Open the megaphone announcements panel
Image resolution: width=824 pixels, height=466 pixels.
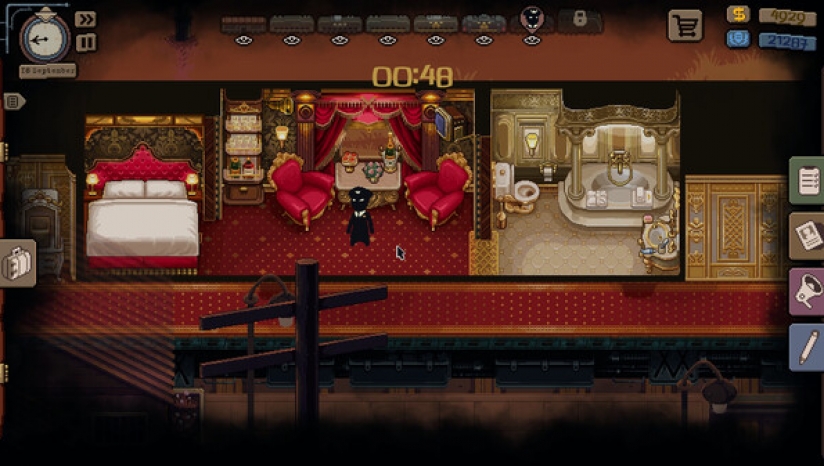click(x=808, y=292)
